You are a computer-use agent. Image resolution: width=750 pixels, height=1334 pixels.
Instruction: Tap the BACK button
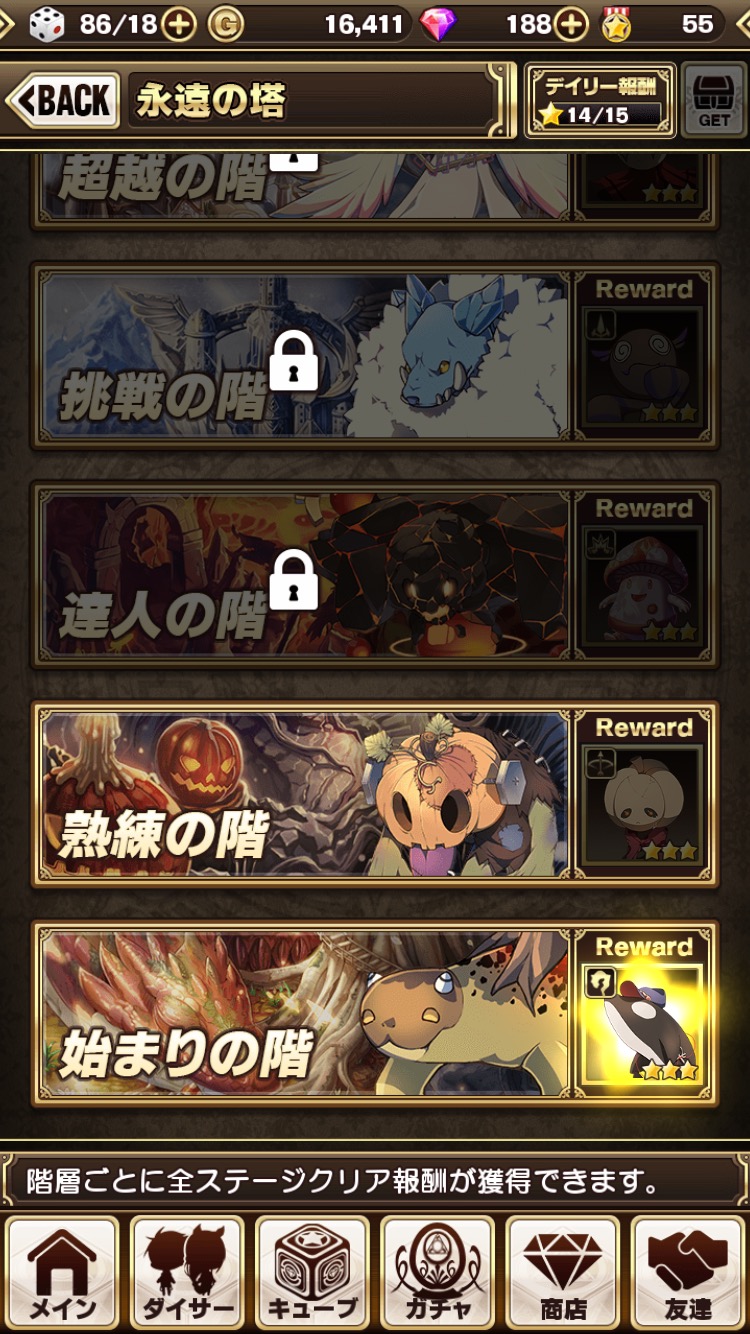point(62,100)
